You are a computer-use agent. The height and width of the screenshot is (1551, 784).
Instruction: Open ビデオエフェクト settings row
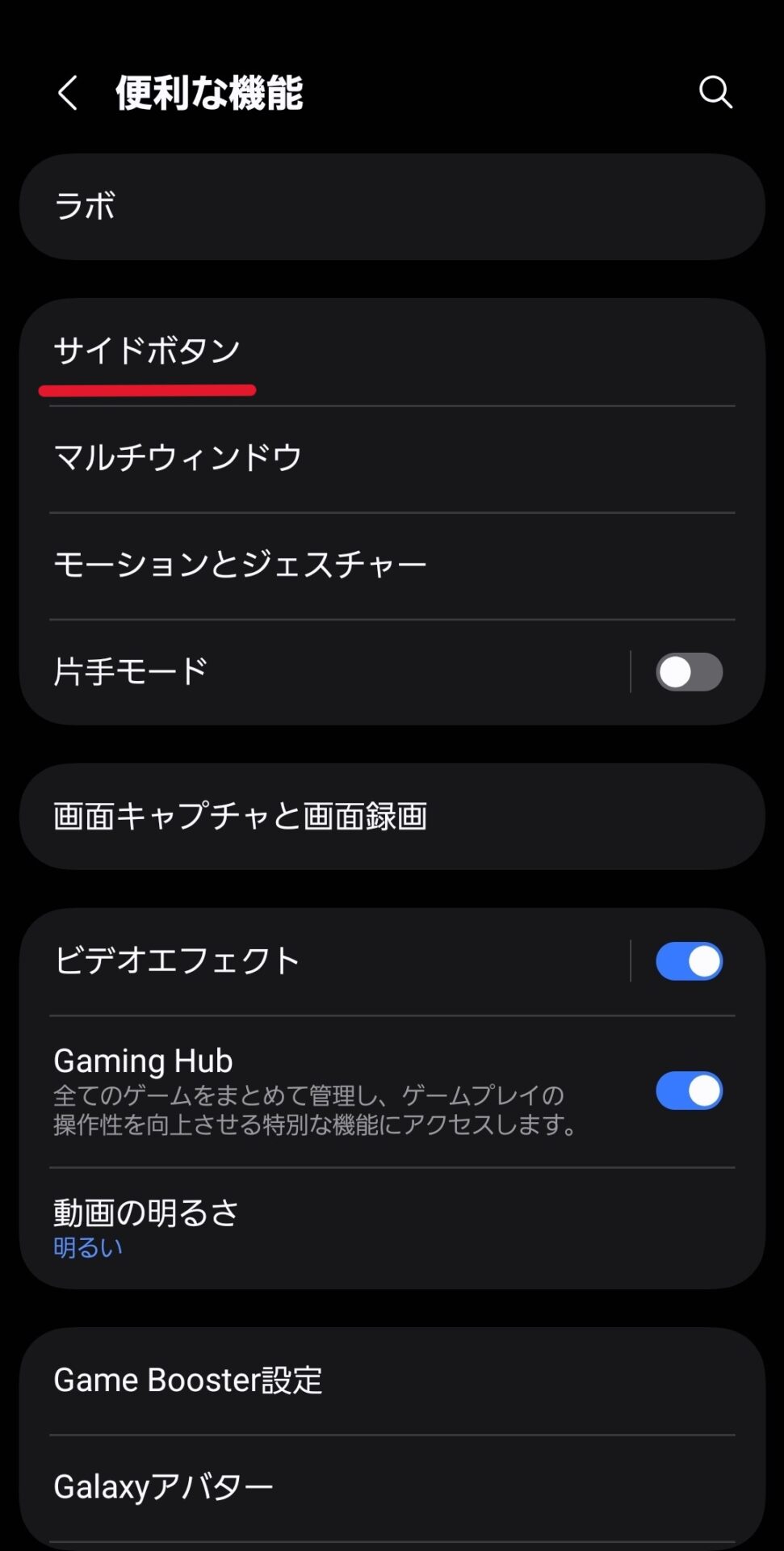click(323, 961)
